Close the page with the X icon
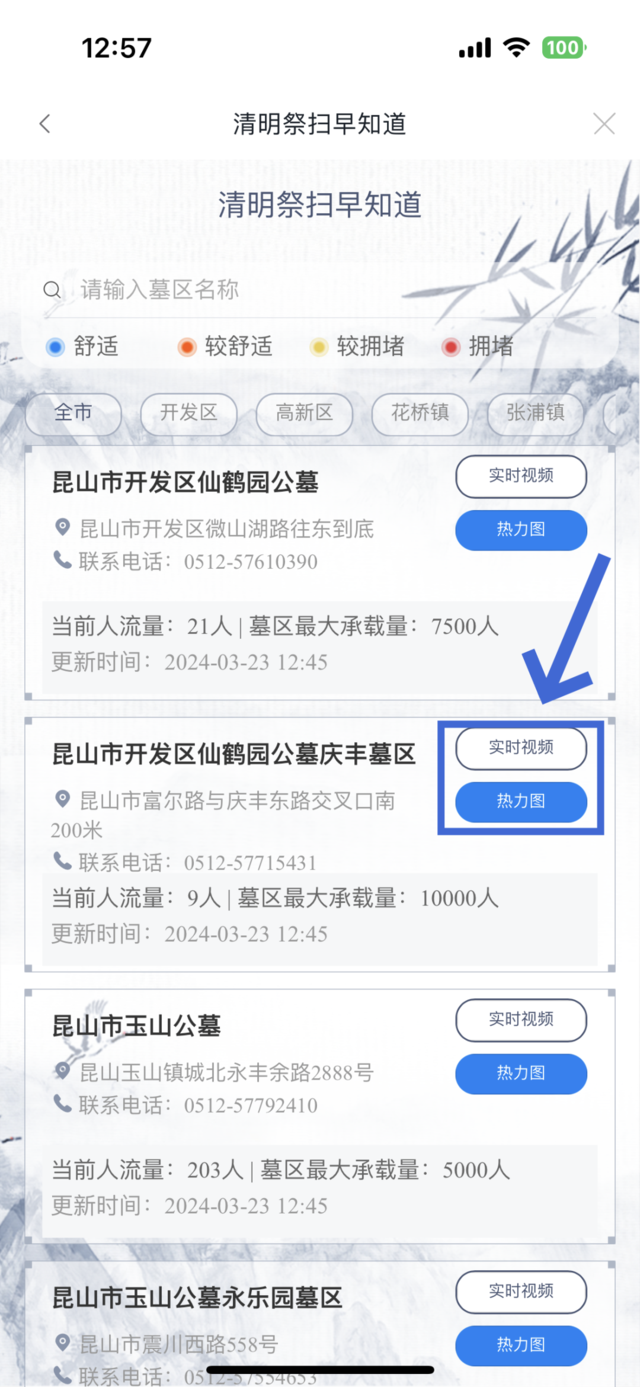This screenshot has height=1387, width=640. point(604,124)
